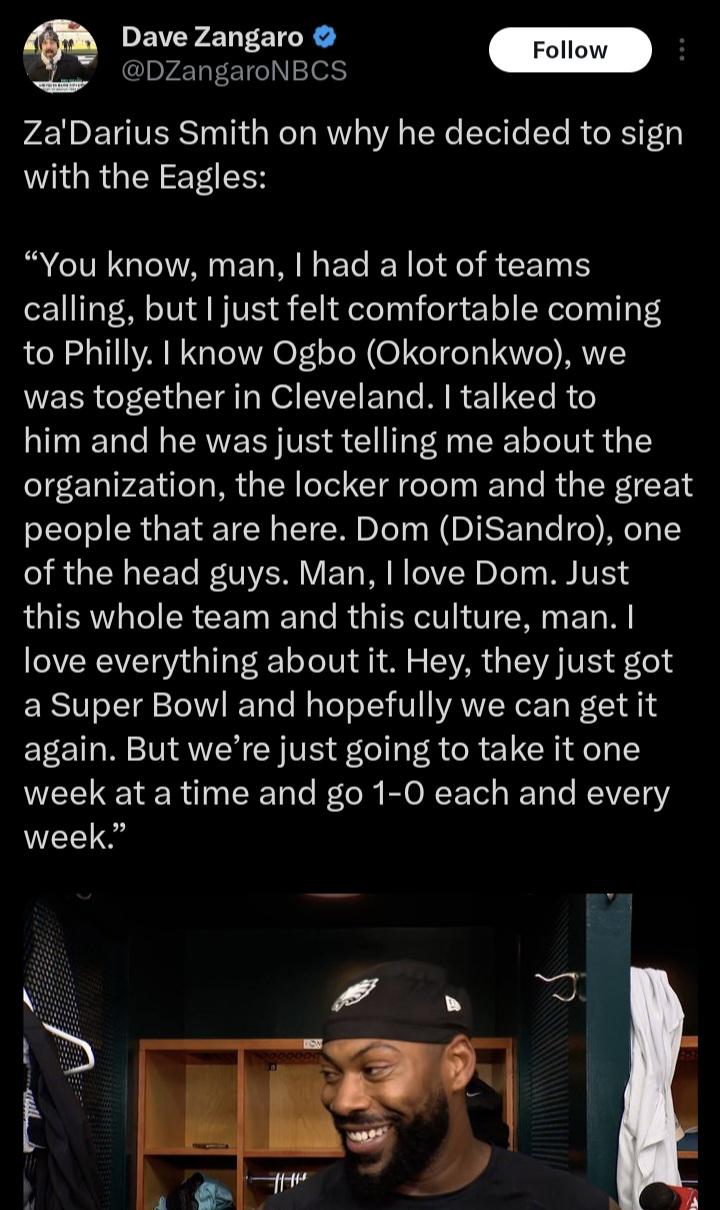Open the tweet's overflow menu
Viewport: 720px width, 1210px height.
(x=682, y=50)
